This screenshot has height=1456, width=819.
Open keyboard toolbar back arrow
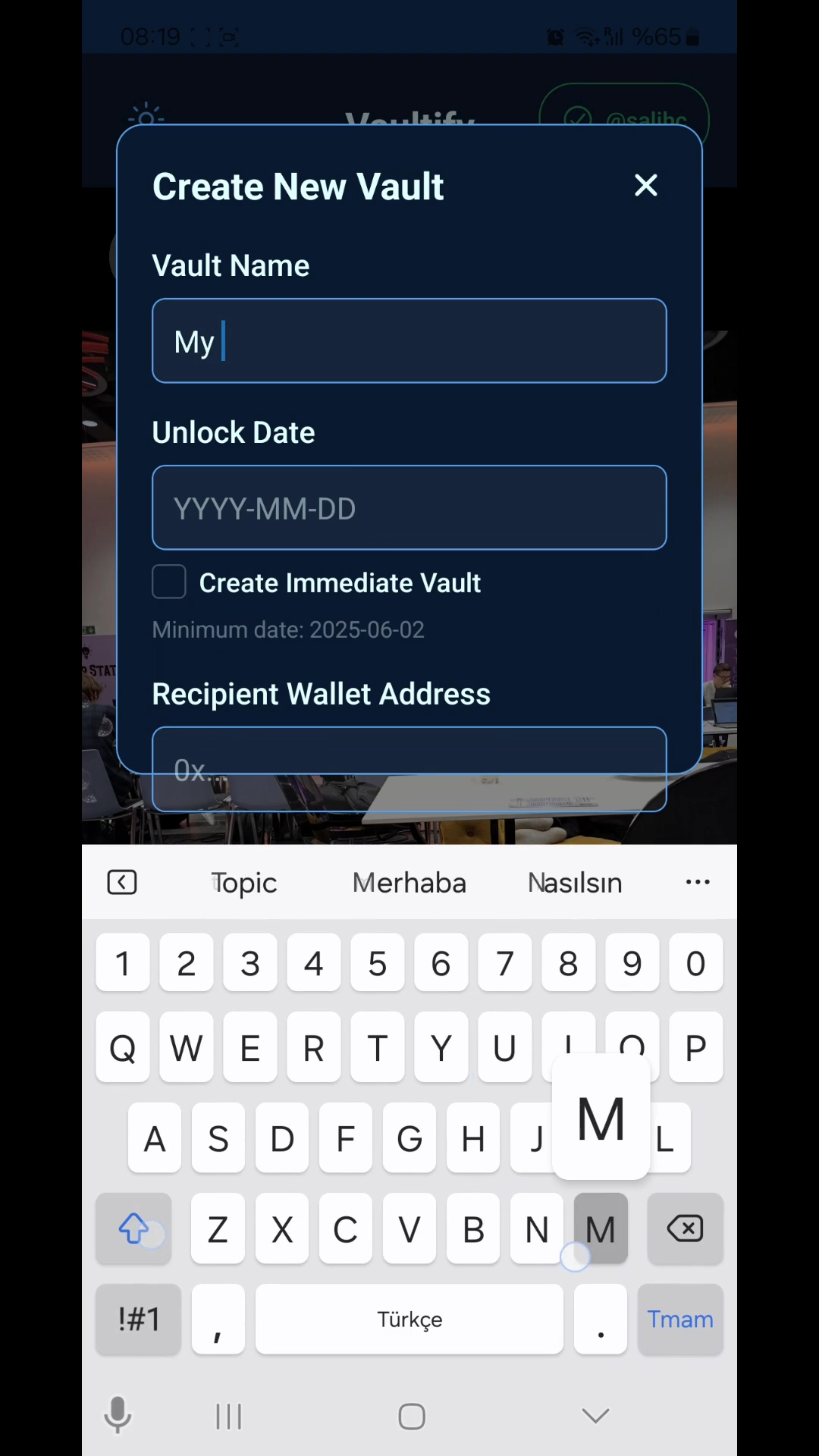122,882
